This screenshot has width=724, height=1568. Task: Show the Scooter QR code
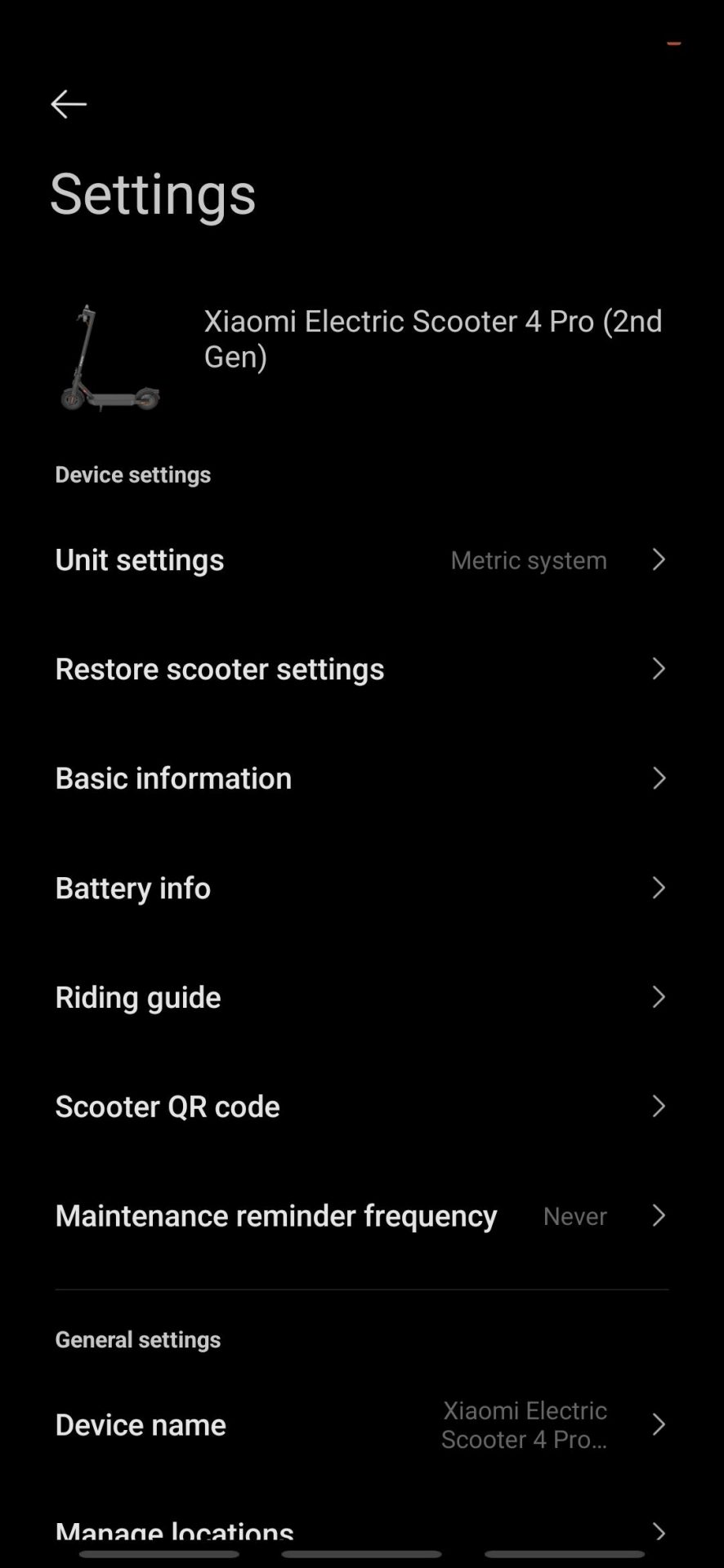(x=362, y=1107)
